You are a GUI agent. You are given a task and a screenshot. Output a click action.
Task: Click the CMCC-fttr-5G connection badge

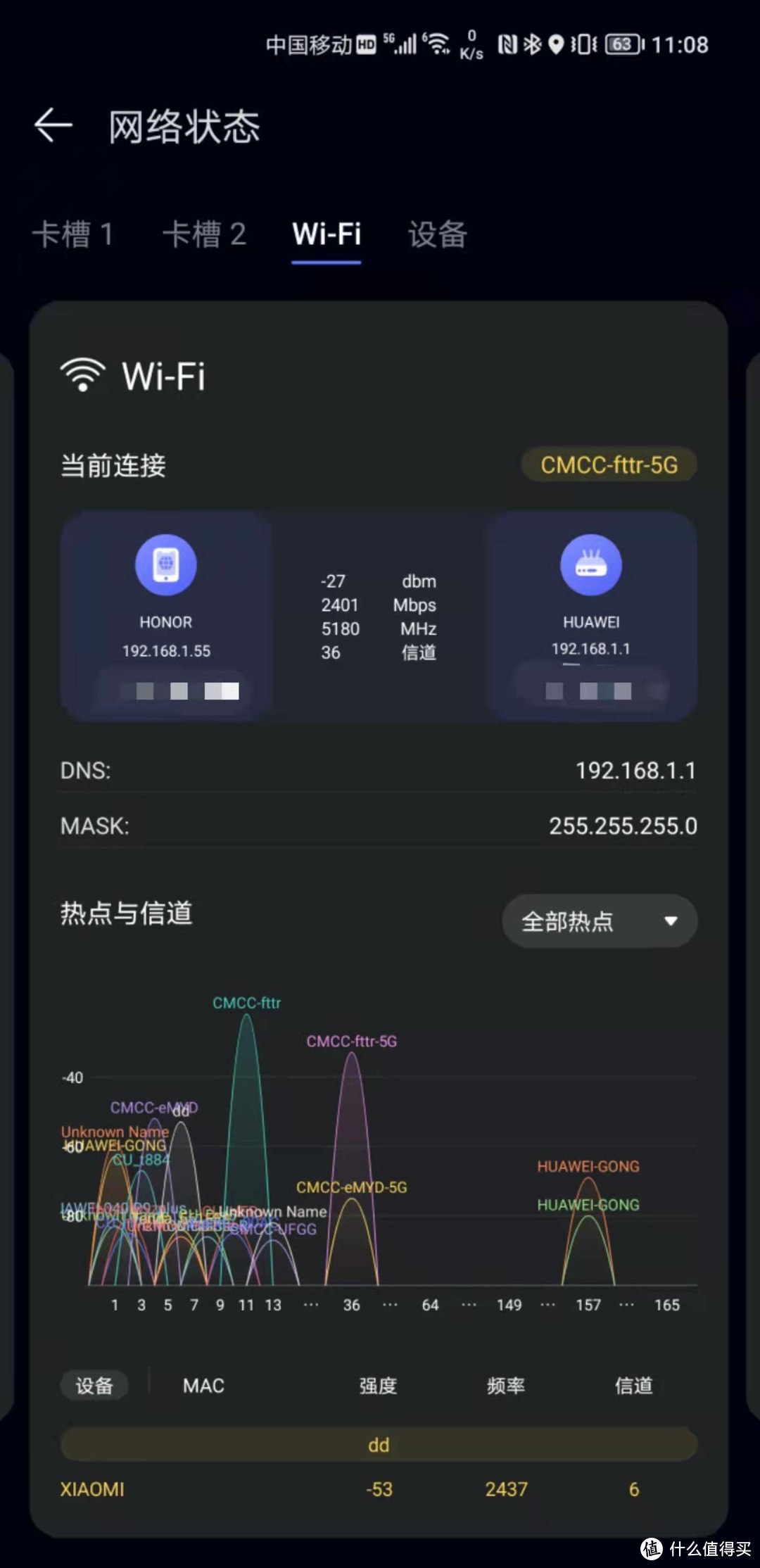pos(609,464)
